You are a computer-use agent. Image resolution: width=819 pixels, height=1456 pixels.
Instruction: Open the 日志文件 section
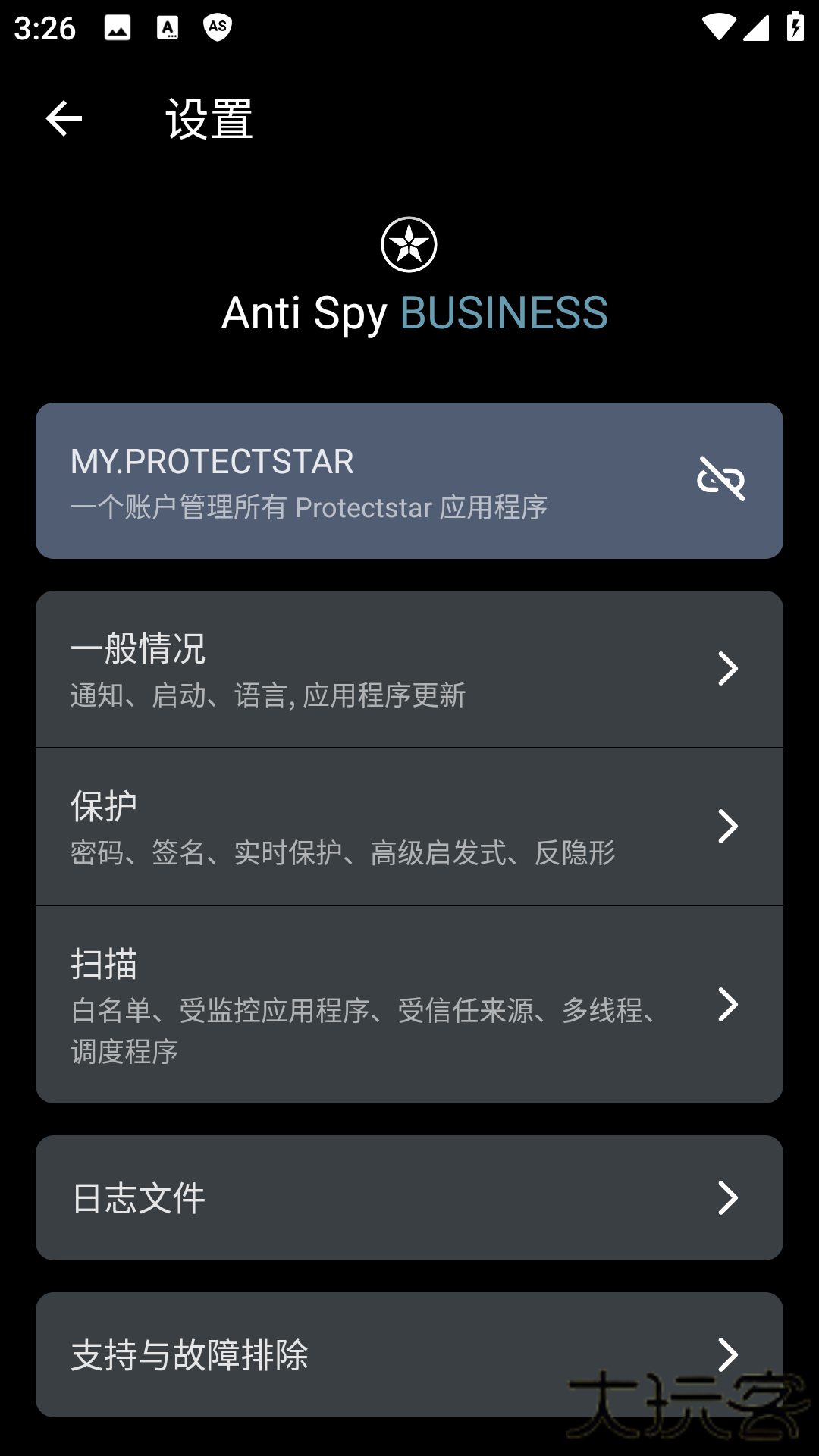409,1197
